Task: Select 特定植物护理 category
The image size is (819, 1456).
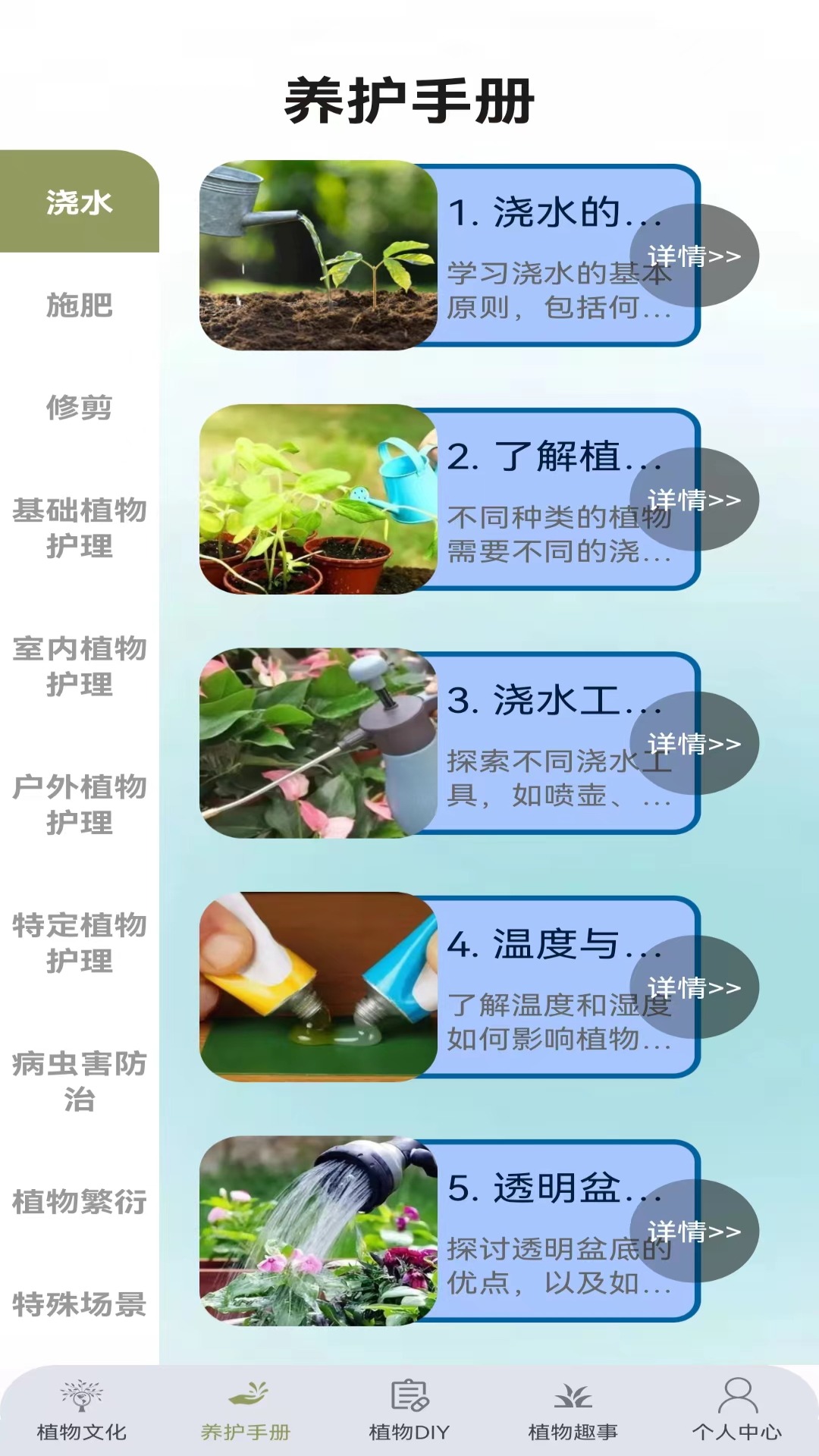Action: click(x=80, y=943)
